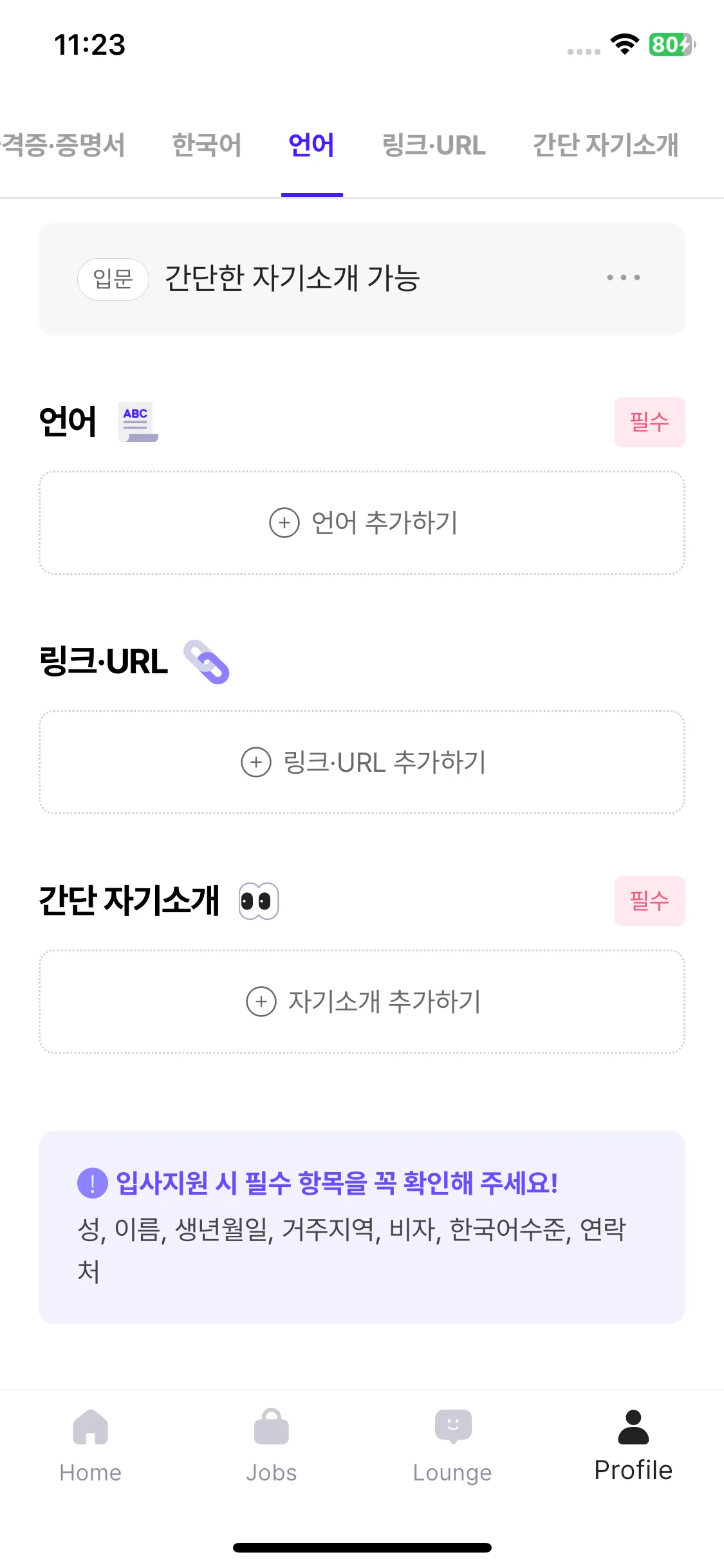Add a link via 링크·URL 추가하기
This screenshot has width=724, height=1568.
point(362,762)
